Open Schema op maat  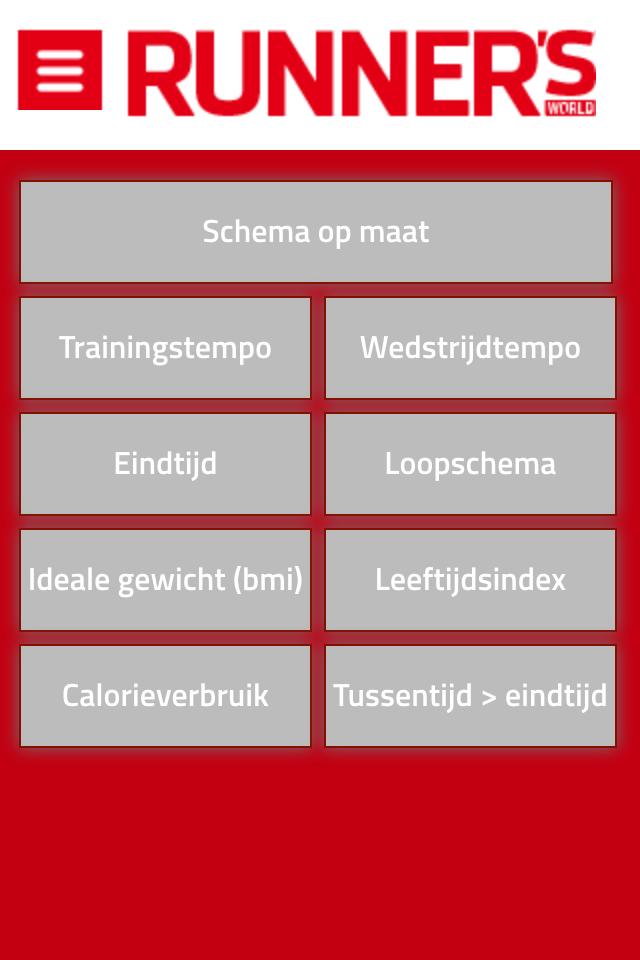pos(316,232)
